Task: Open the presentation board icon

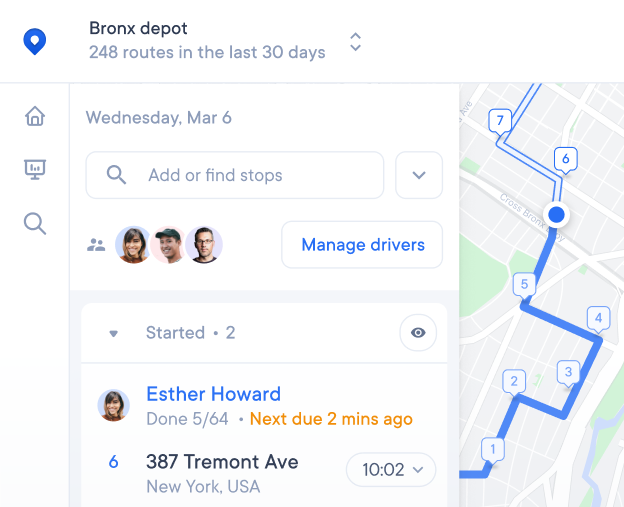Action: click(35, 169)
